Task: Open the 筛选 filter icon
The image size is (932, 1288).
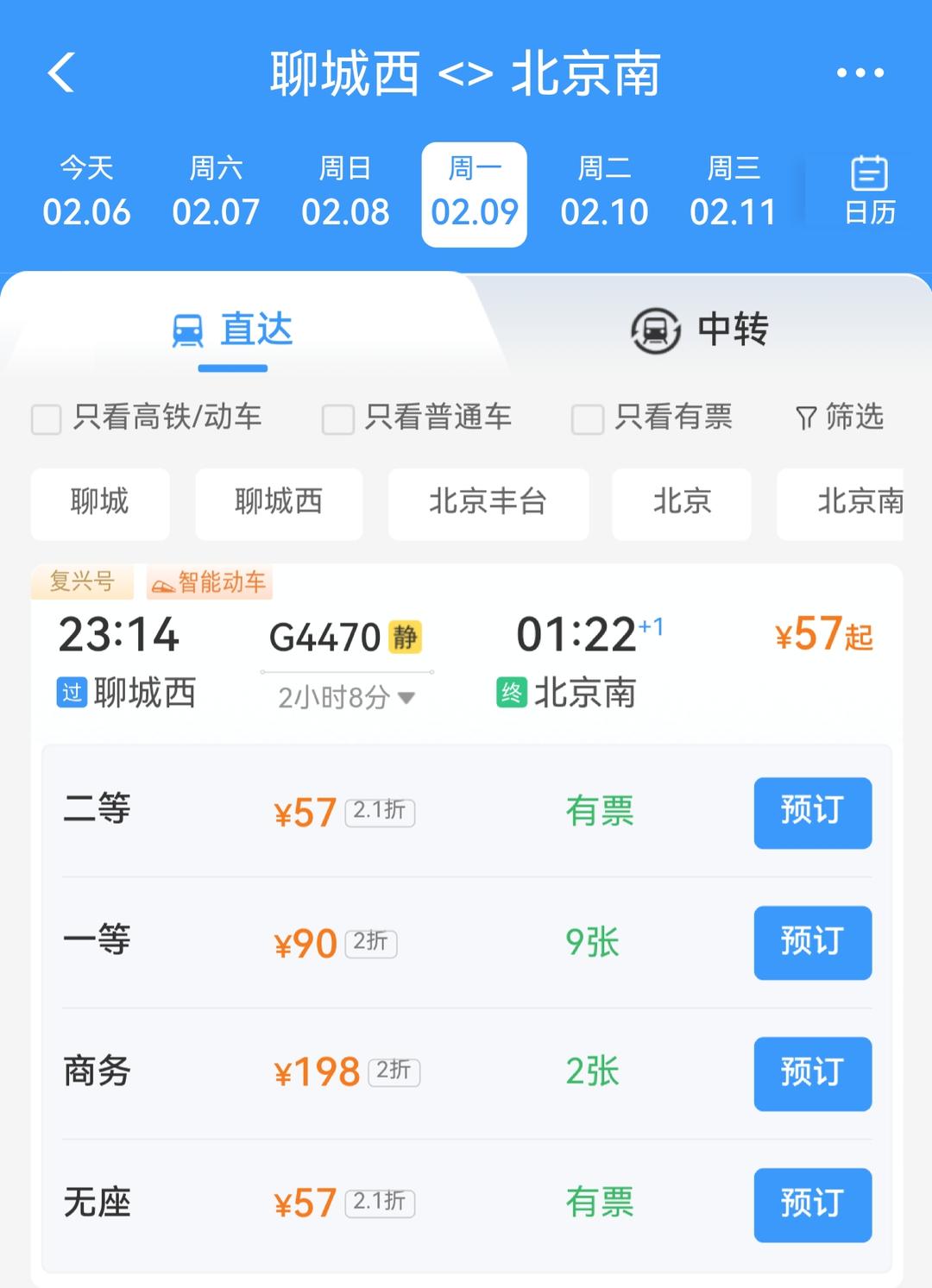Action: coord(806,418)
